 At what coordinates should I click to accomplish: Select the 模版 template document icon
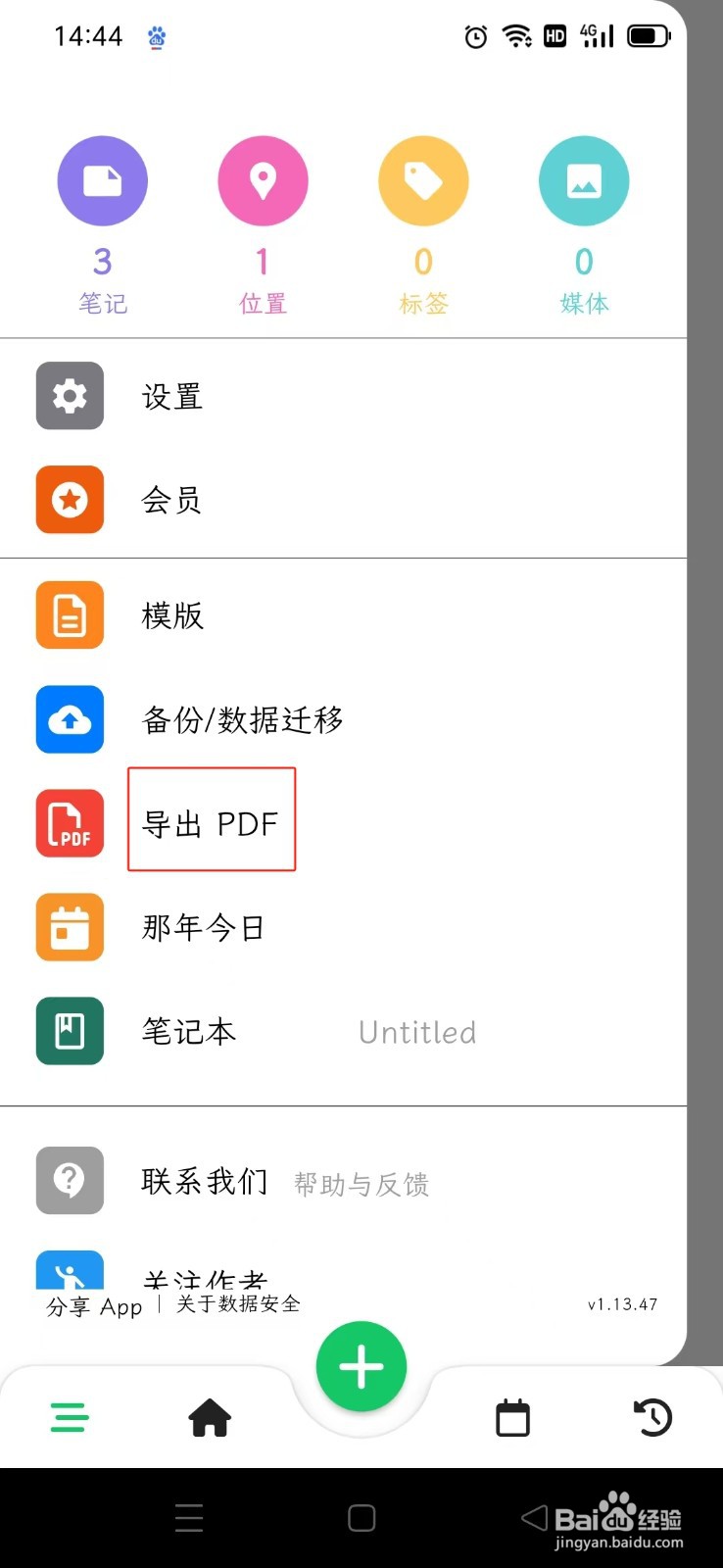coord(69,614)
